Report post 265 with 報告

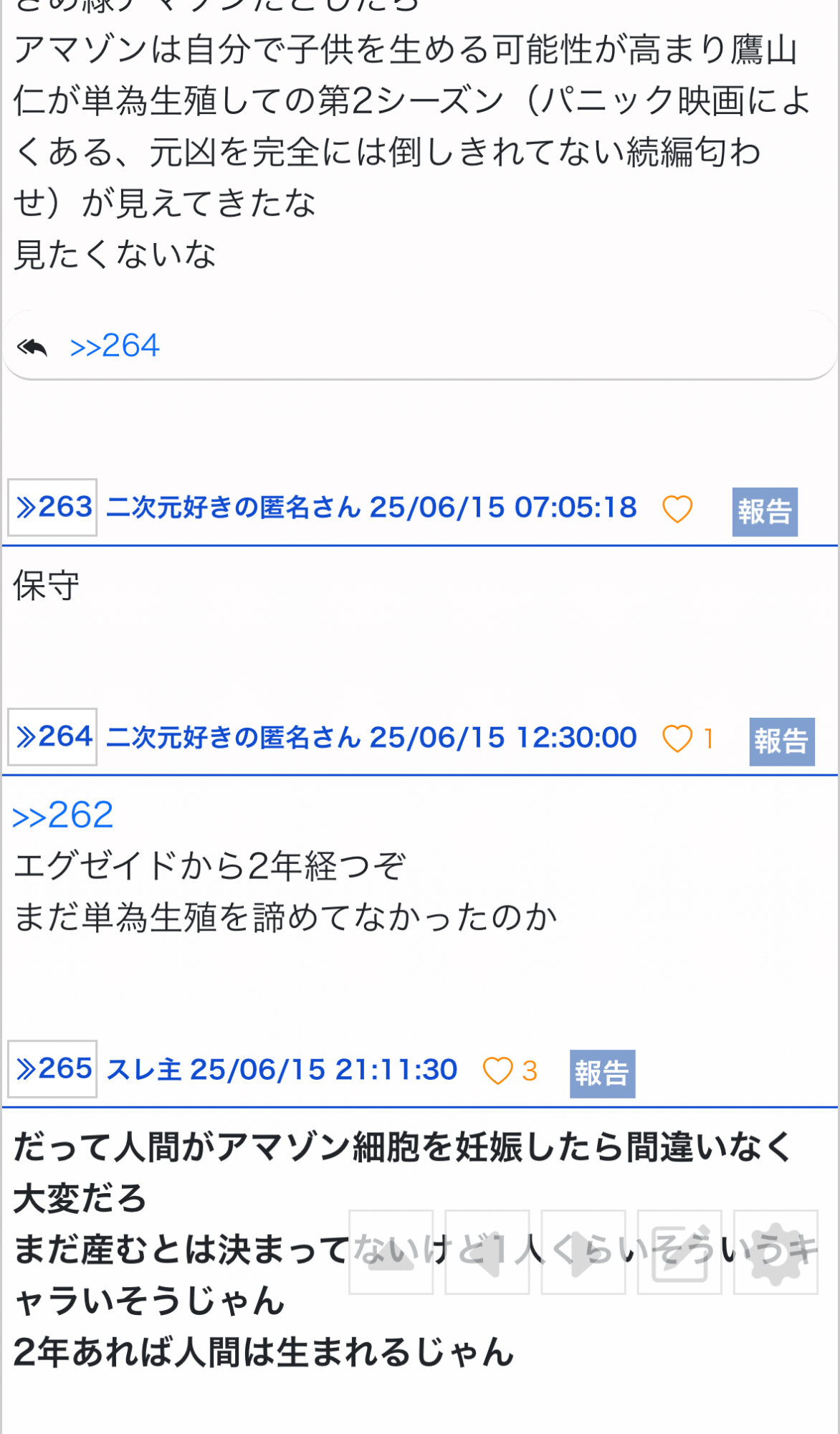tap(602, 1073)
